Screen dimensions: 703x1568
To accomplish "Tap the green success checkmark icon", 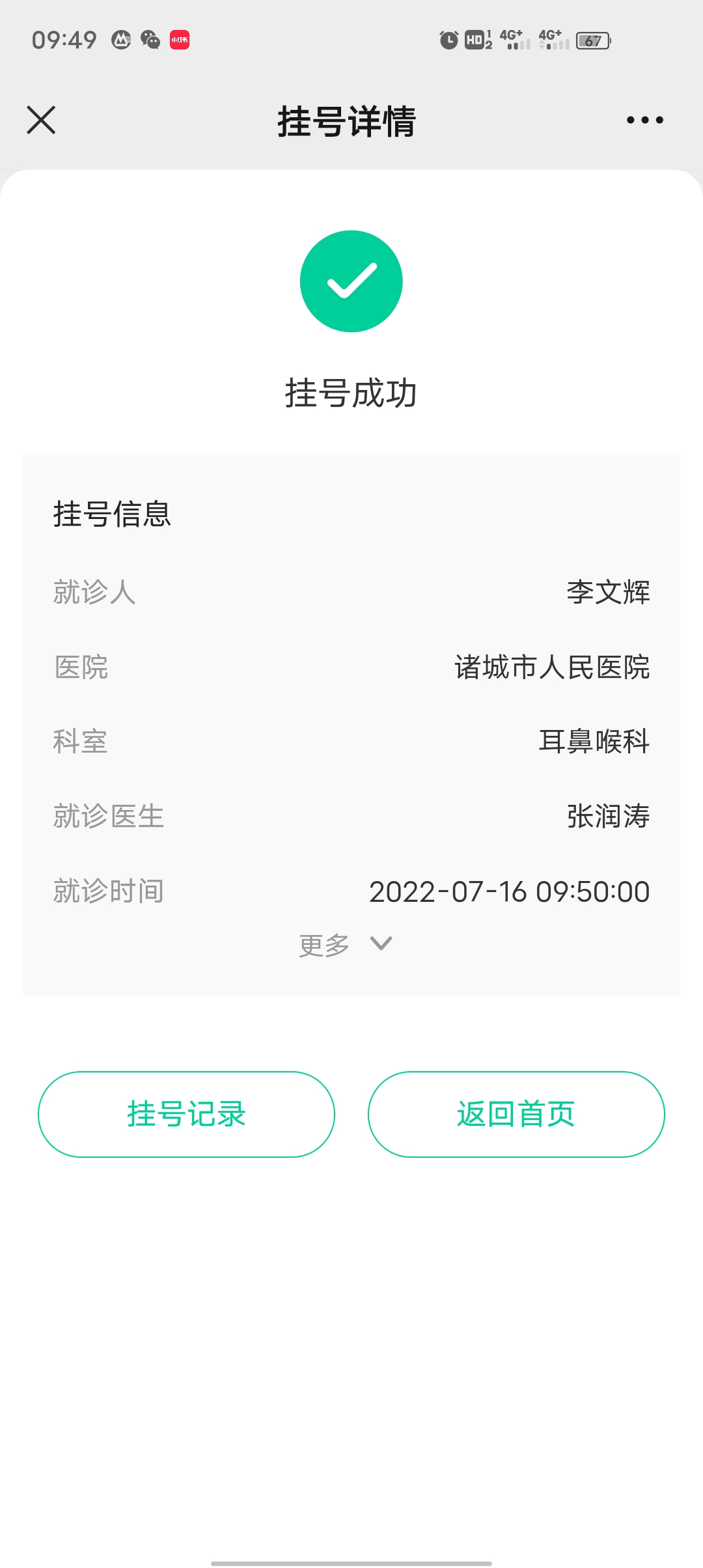I will 351,281.
